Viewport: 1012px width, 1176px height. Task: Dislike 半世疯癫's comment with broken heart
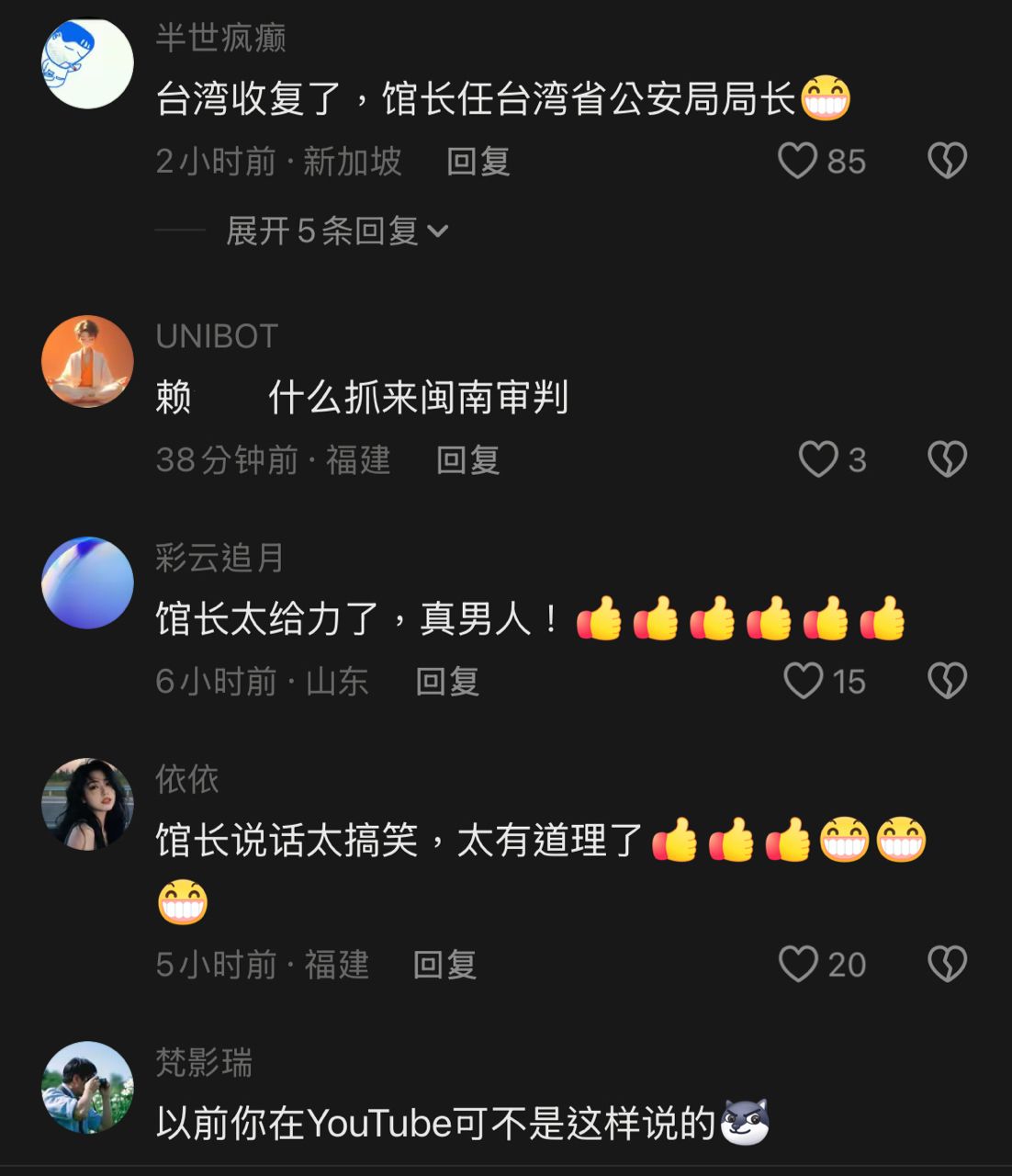point(947,161)
